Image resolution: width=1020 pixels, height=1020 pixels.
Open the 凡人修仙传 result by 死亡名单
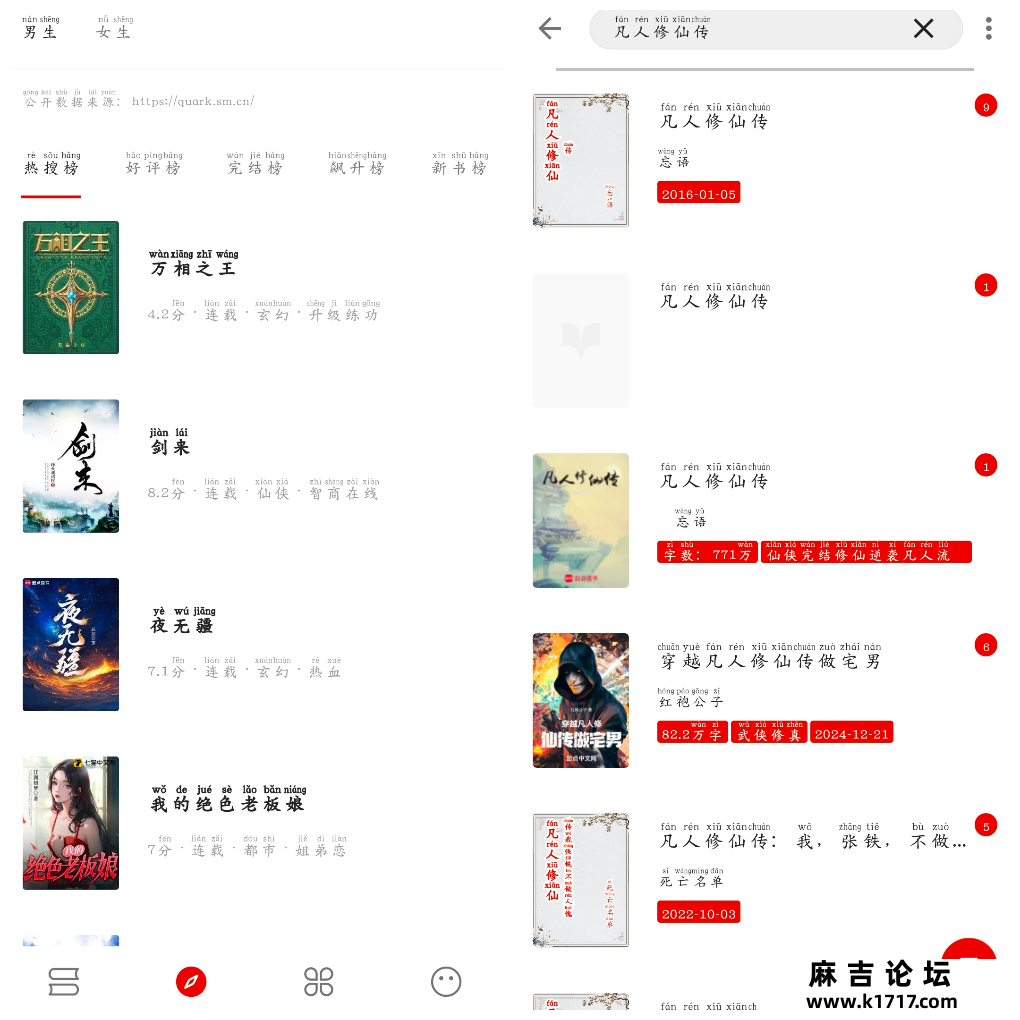click(x=812, y=841)
